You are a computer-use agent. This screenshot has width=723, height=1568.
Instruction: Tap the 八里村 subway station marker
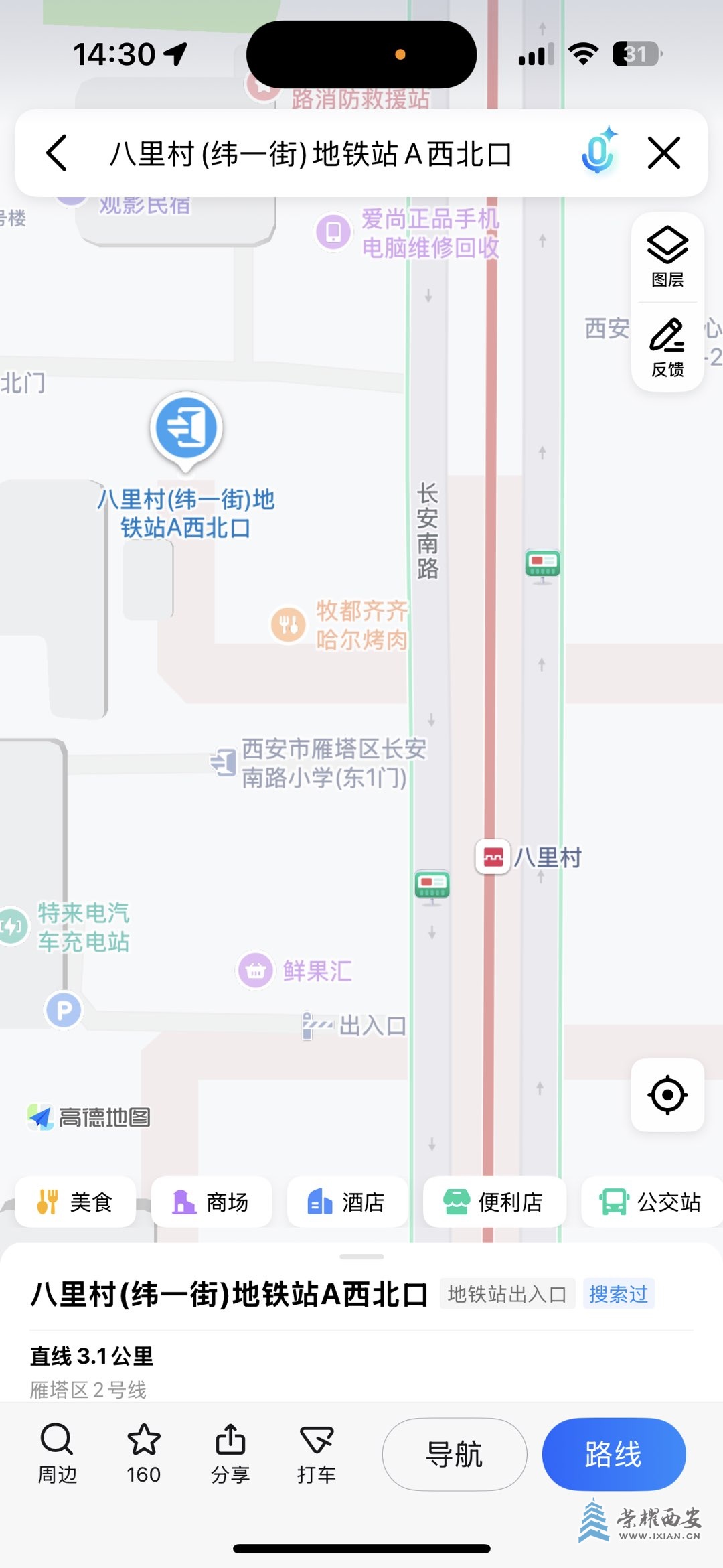494,857
